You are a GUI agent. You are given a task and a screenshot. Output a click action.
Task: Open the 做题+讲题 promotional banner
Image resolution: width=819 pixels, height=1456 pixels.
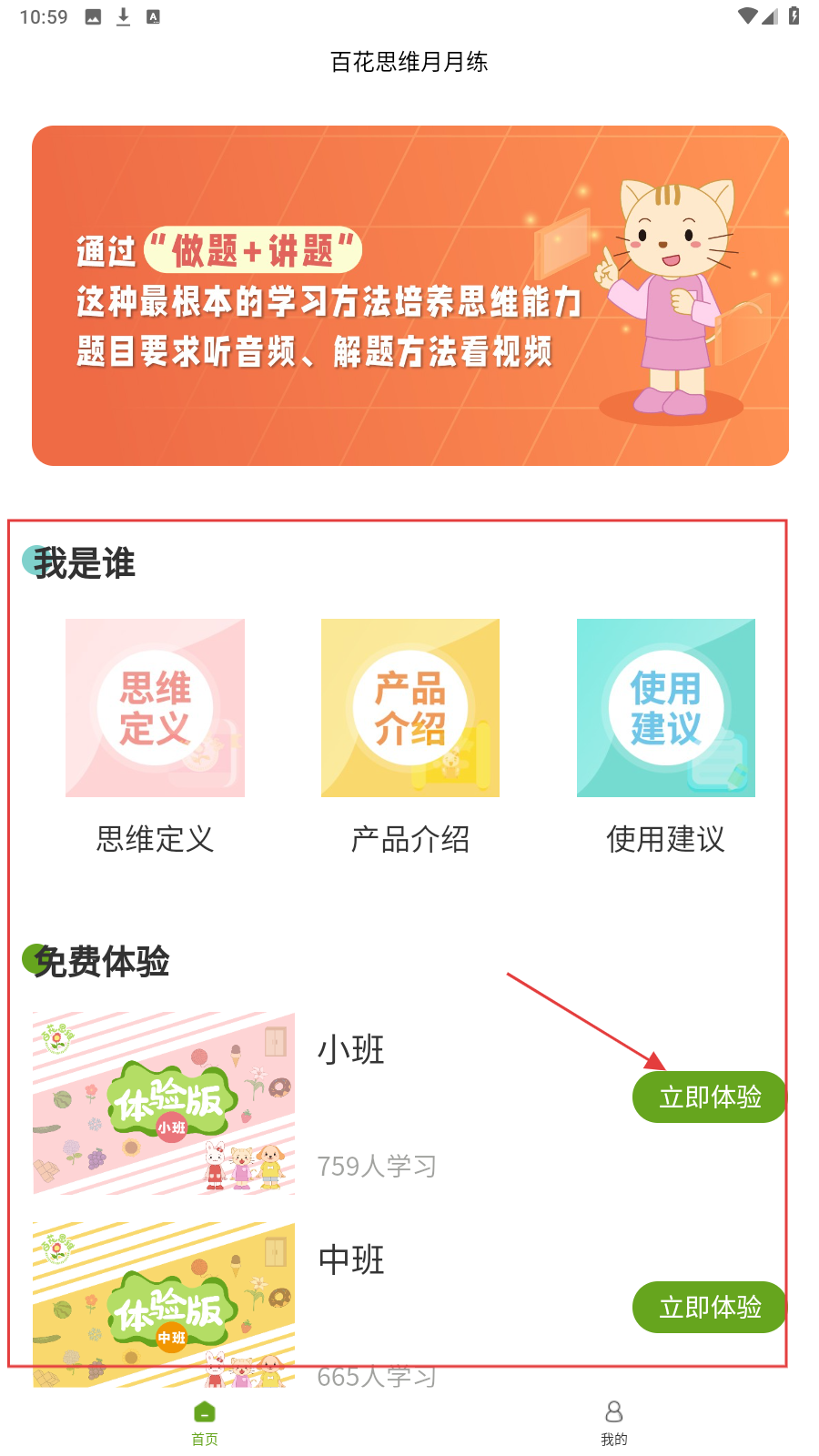coord(409,296)
